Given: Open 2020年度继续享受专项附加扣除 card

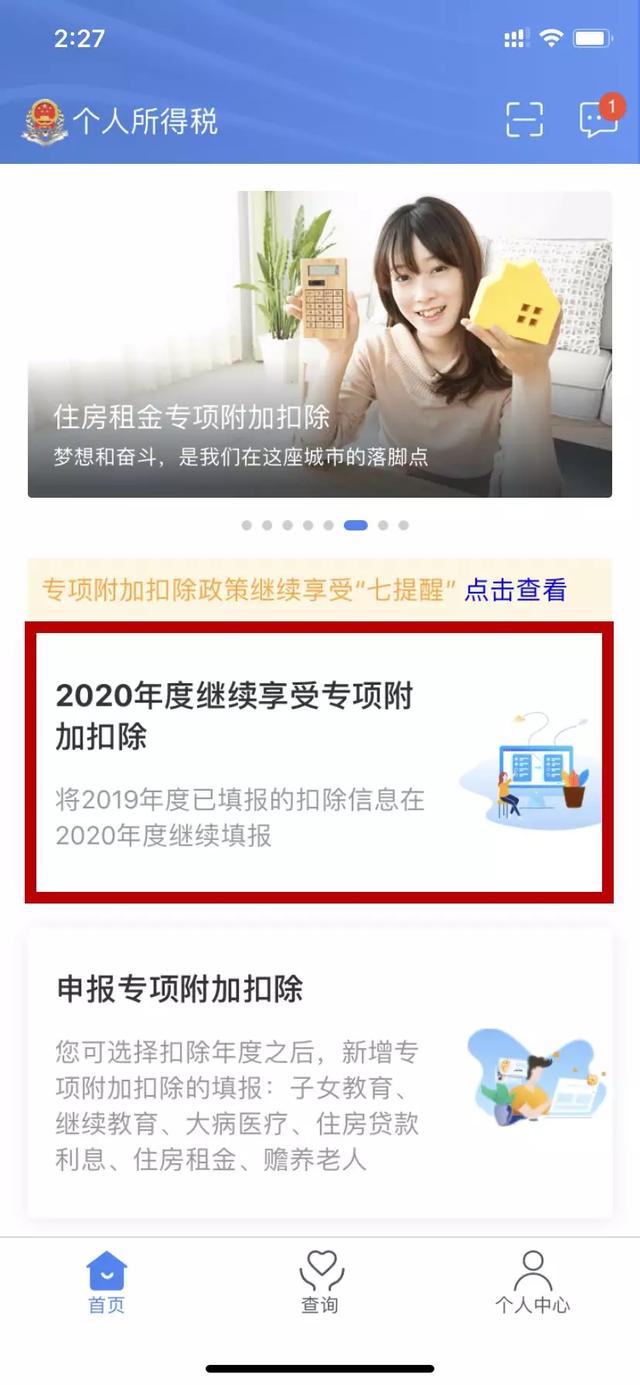Looking at the screenshot, I should pos(319,762).
